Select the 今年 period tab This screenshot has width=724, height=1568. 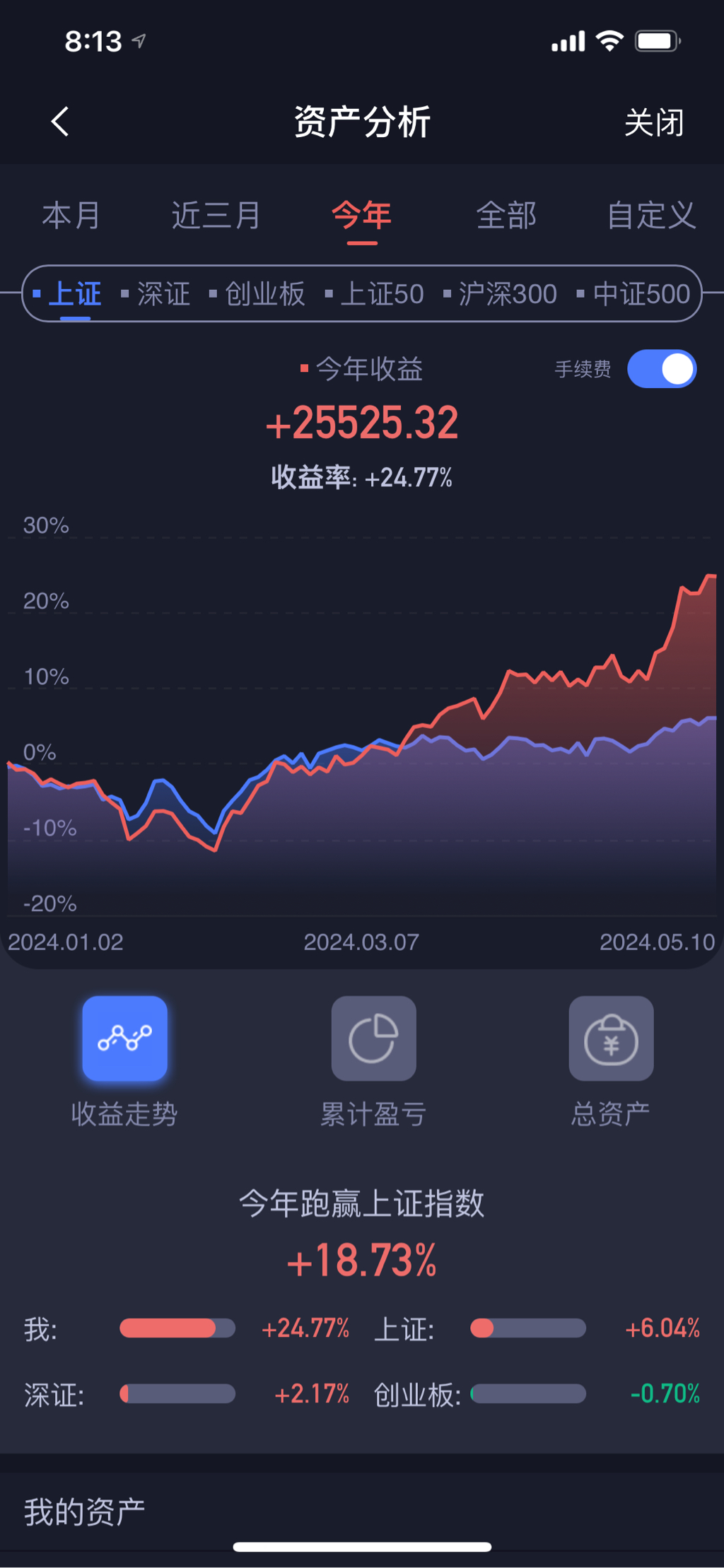361,215
